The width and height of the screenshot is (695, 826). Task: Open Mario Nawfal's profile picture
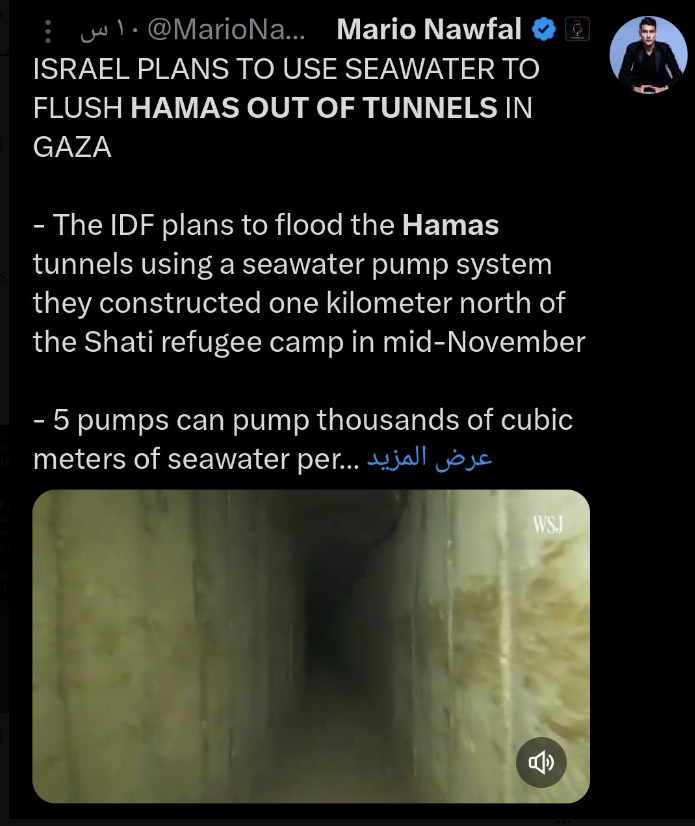point(648,54)
